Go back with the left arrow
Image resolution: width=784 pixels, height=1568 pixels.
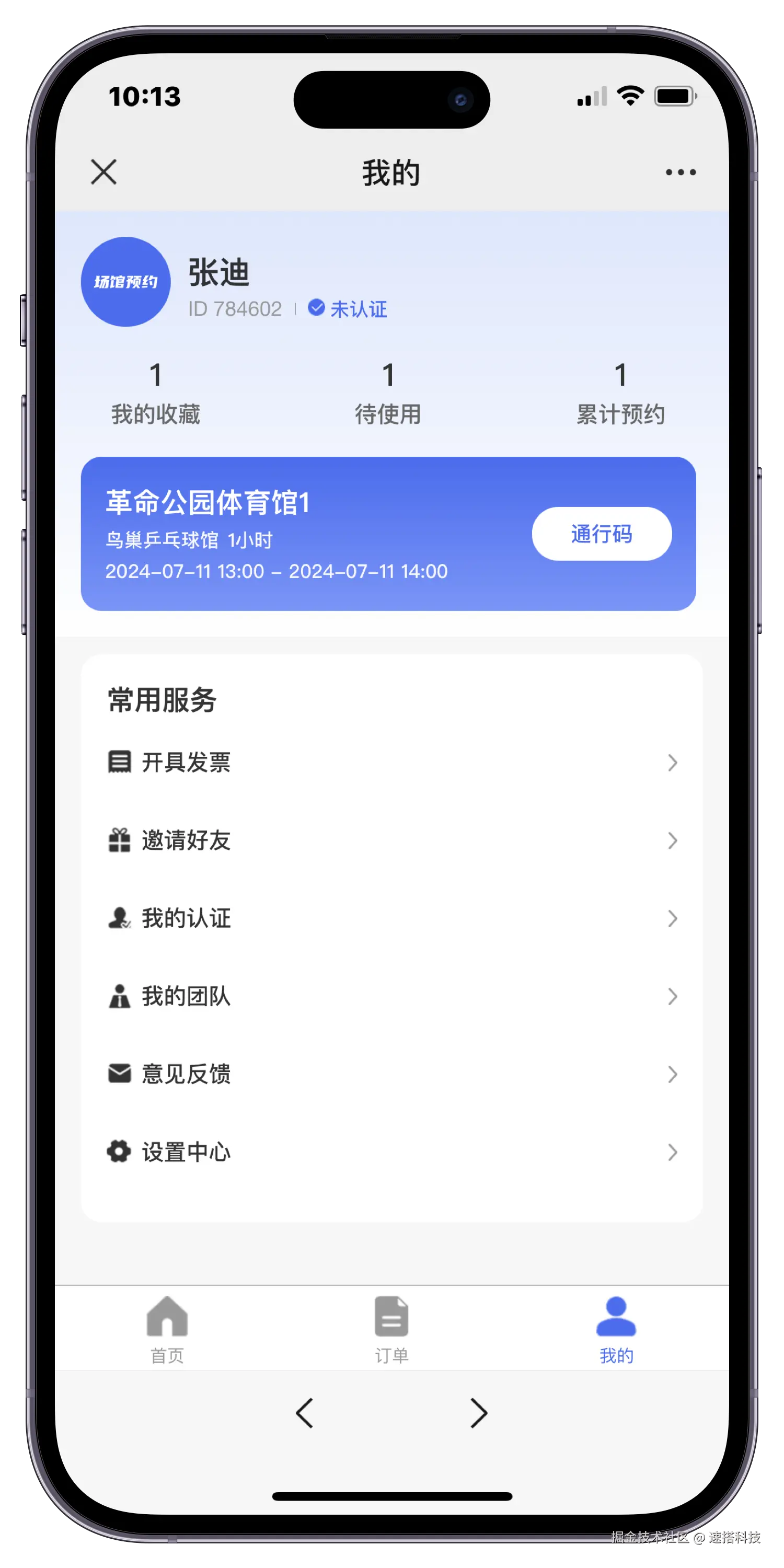point(304,1413)
